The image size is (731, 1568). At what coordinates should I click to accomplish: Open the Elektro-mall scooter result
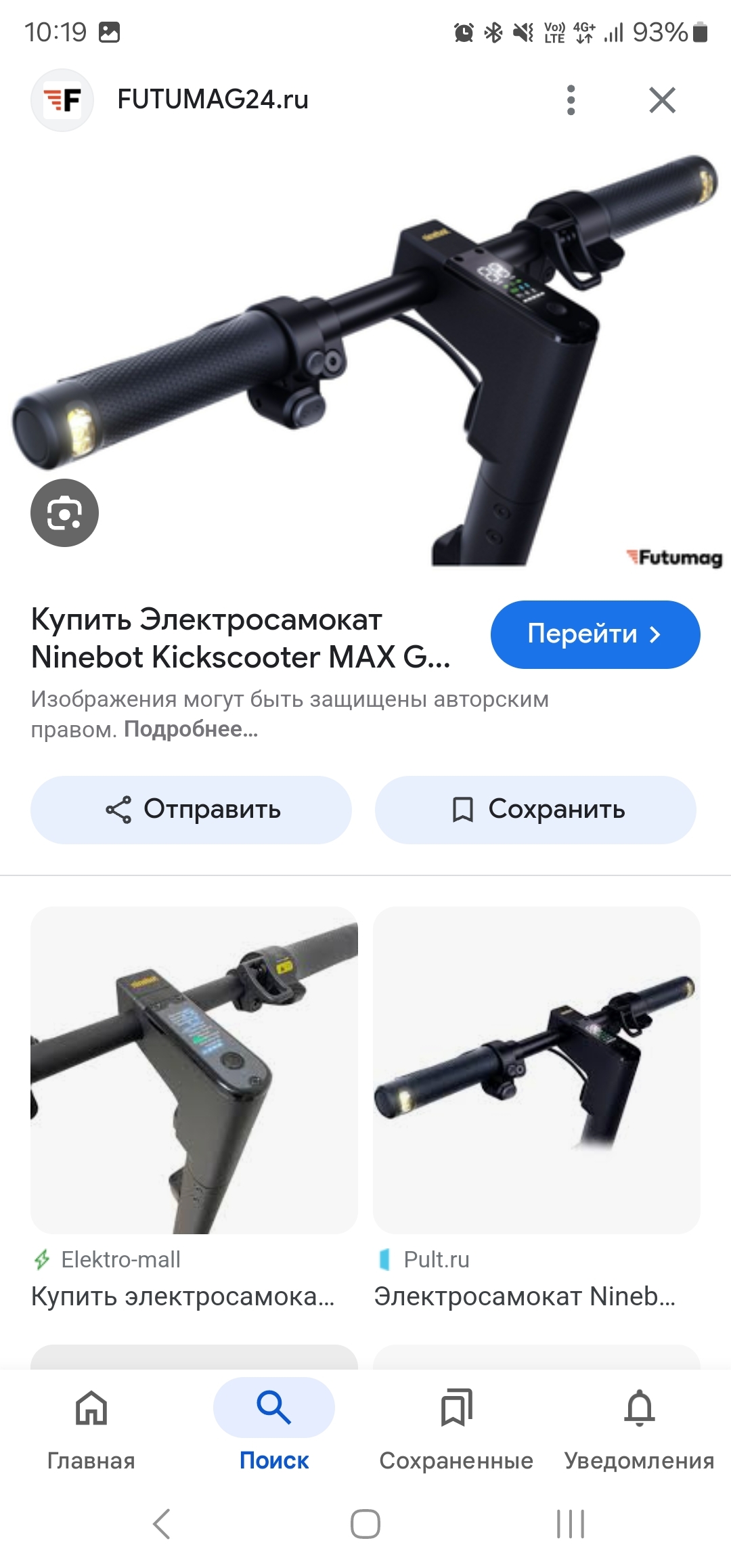coord(194,1070)
